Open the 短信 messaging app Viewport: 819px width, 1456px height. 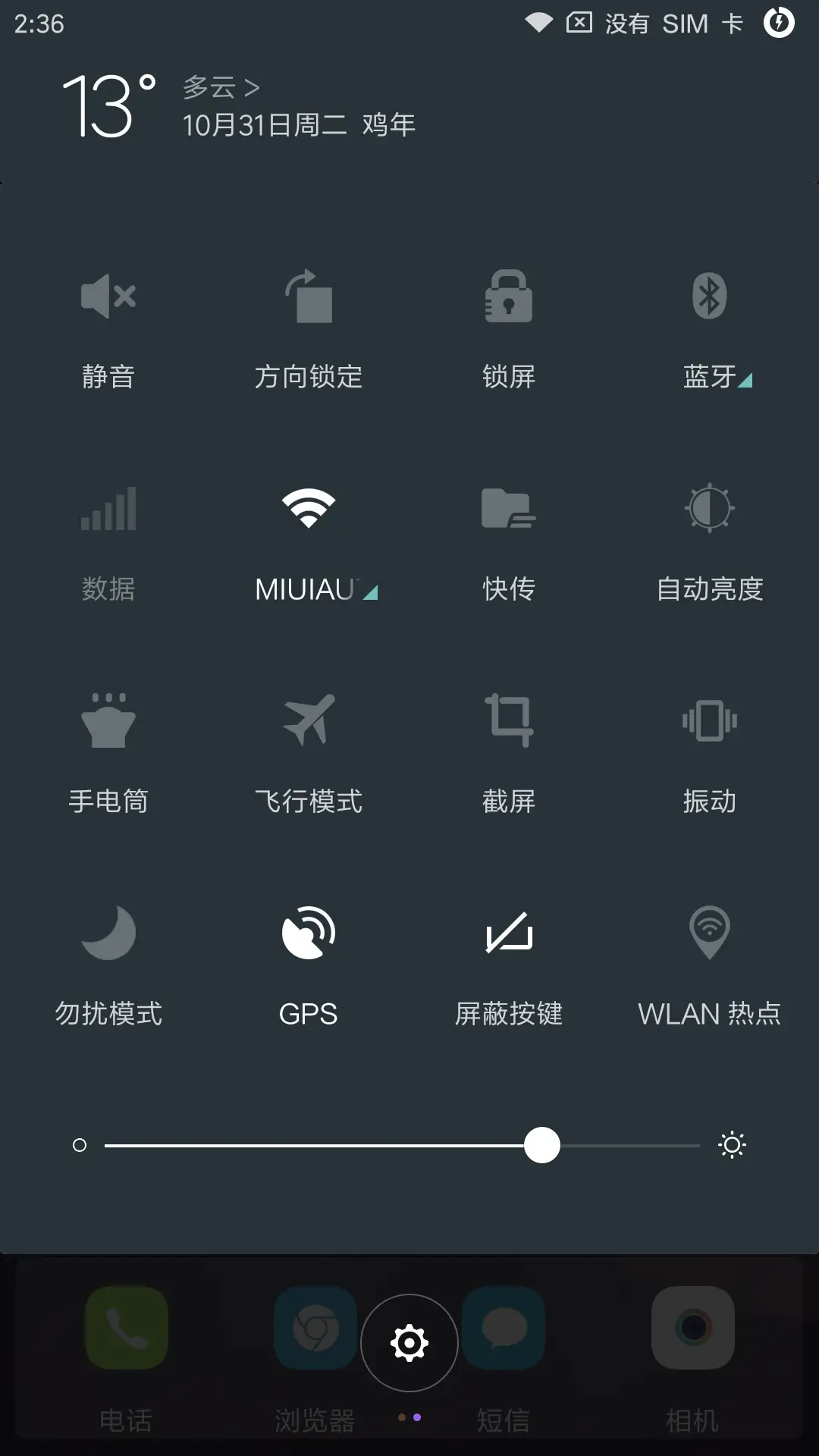(x=504, y=1327)
